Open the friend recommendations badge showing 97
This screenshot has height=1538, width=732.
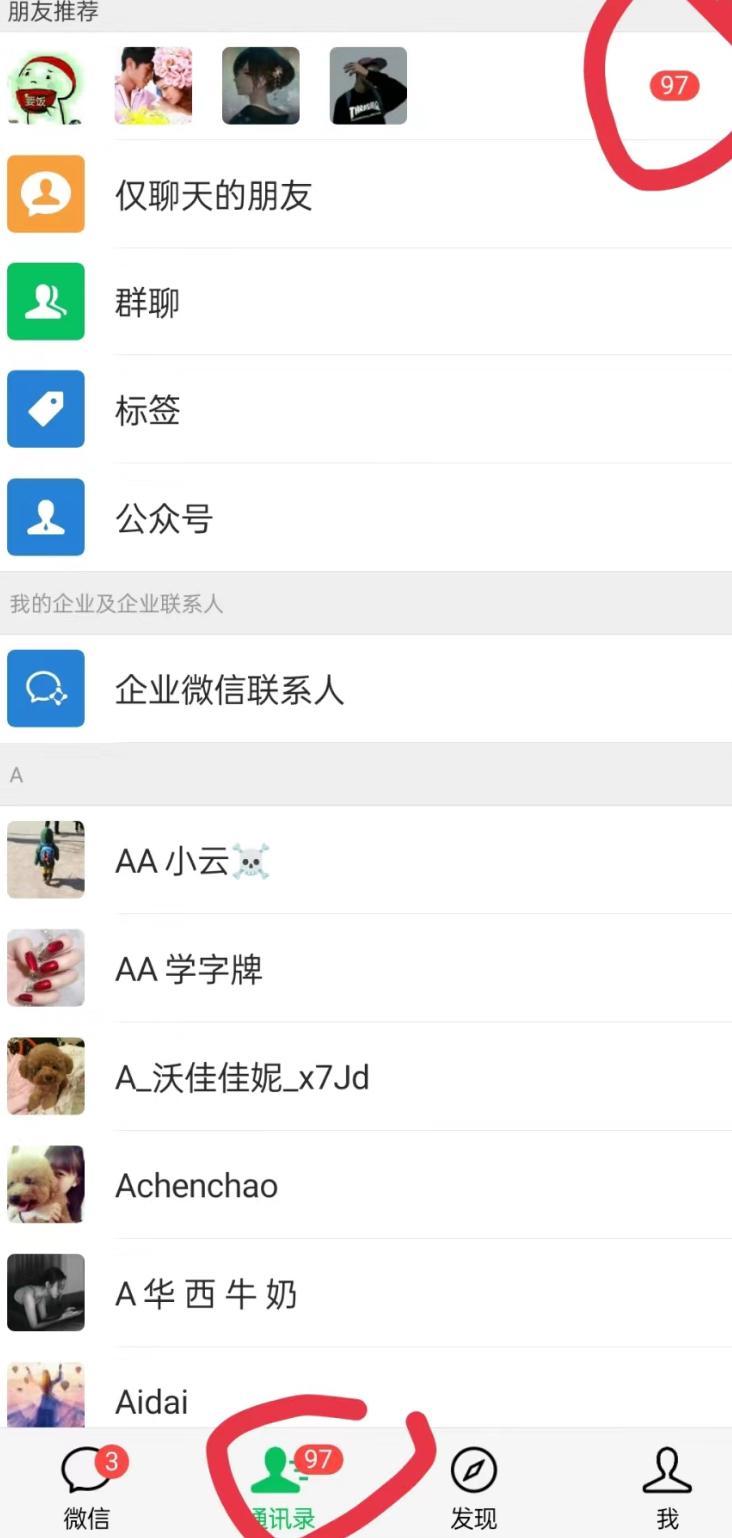click(673, 87)
